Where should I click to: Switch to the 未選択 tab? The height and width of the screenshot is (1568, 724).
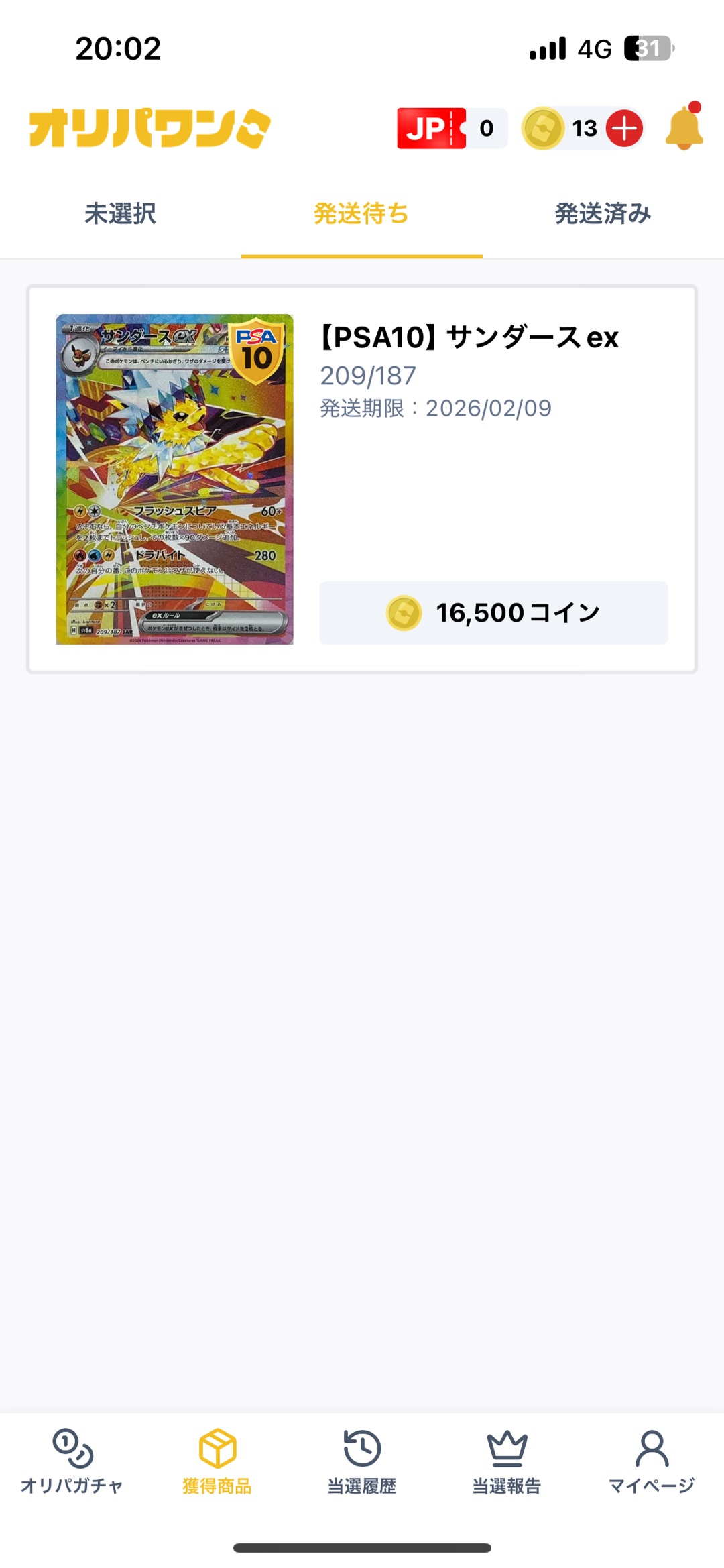(x=121, y=214)
